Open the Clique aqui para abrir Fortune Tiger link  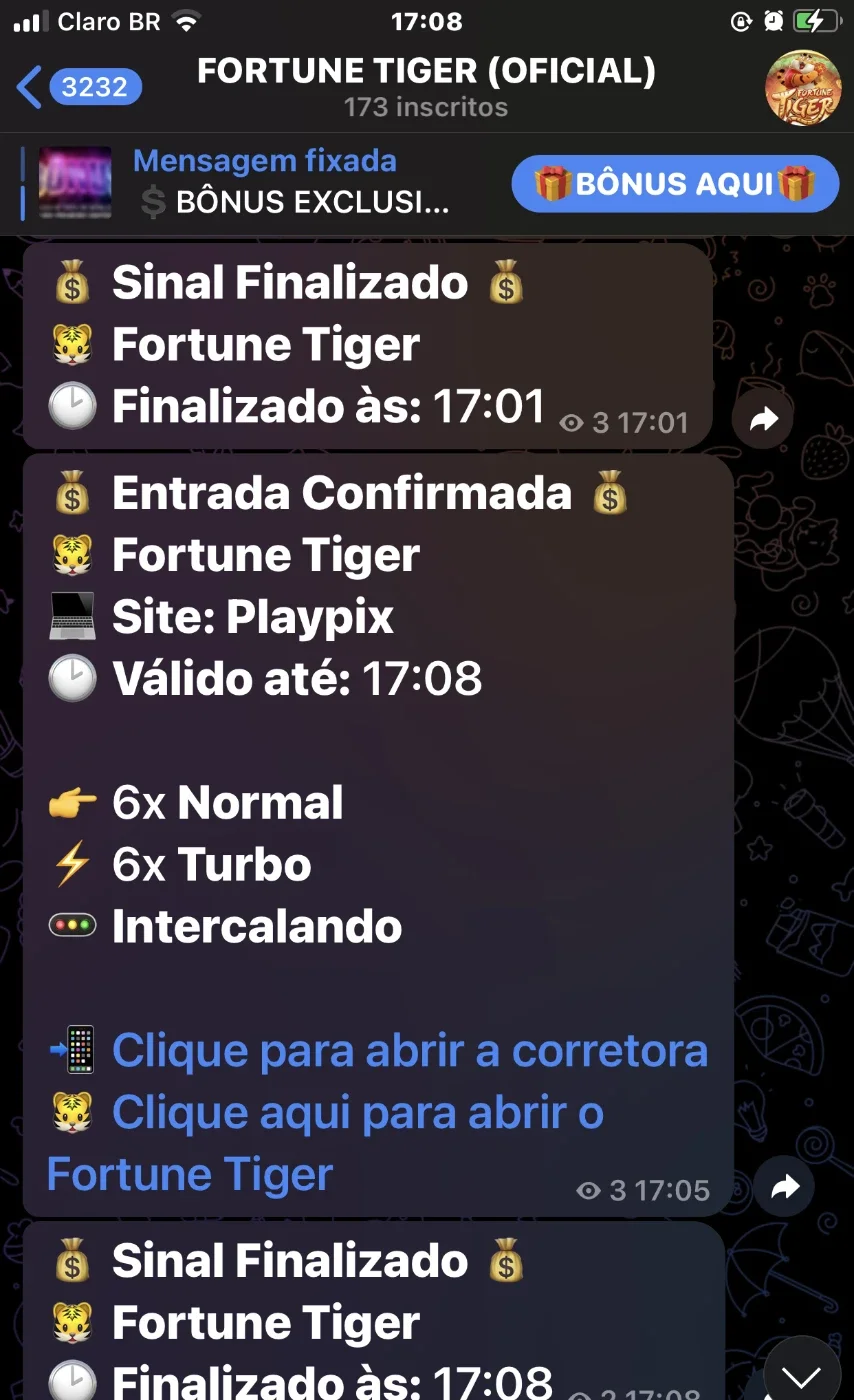325,1143
